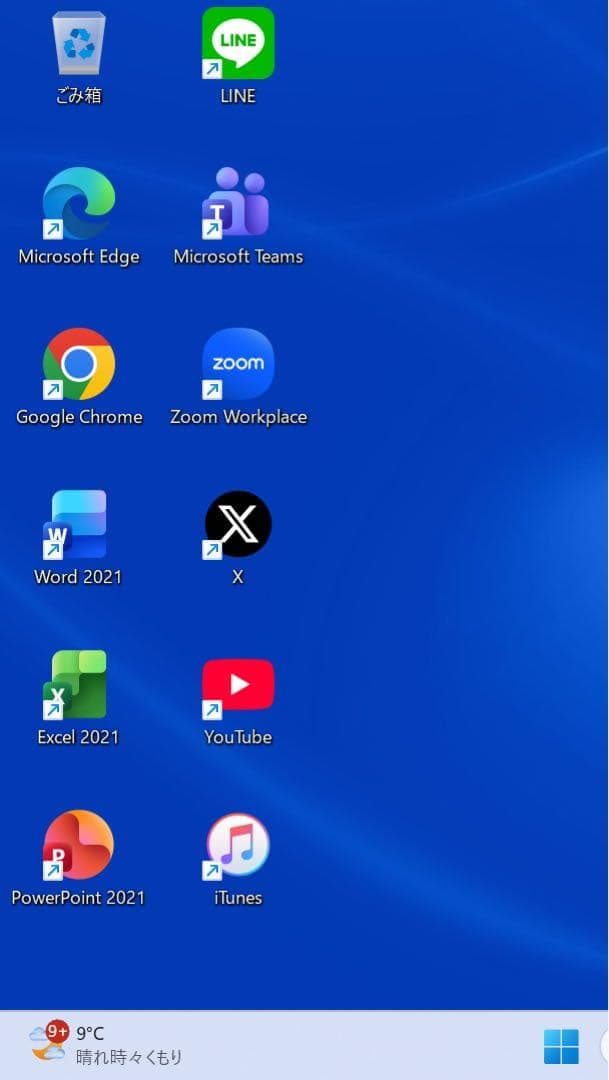Open the ごみ箱 recycle bin
The height and width of the screenshot is (1080, 609).
coord(78,45)
